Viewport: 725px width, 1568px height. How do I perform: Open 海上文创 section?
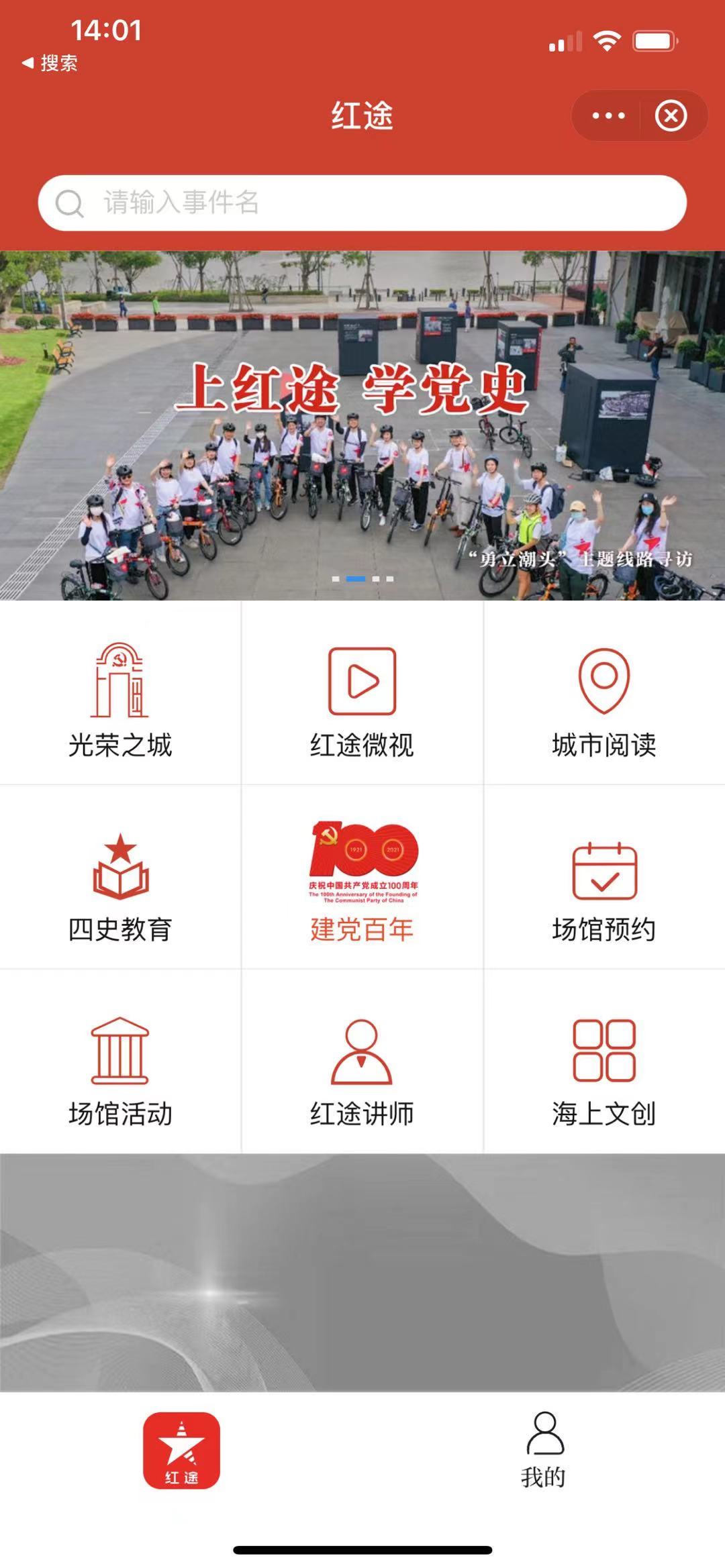tap(603, 1067)
